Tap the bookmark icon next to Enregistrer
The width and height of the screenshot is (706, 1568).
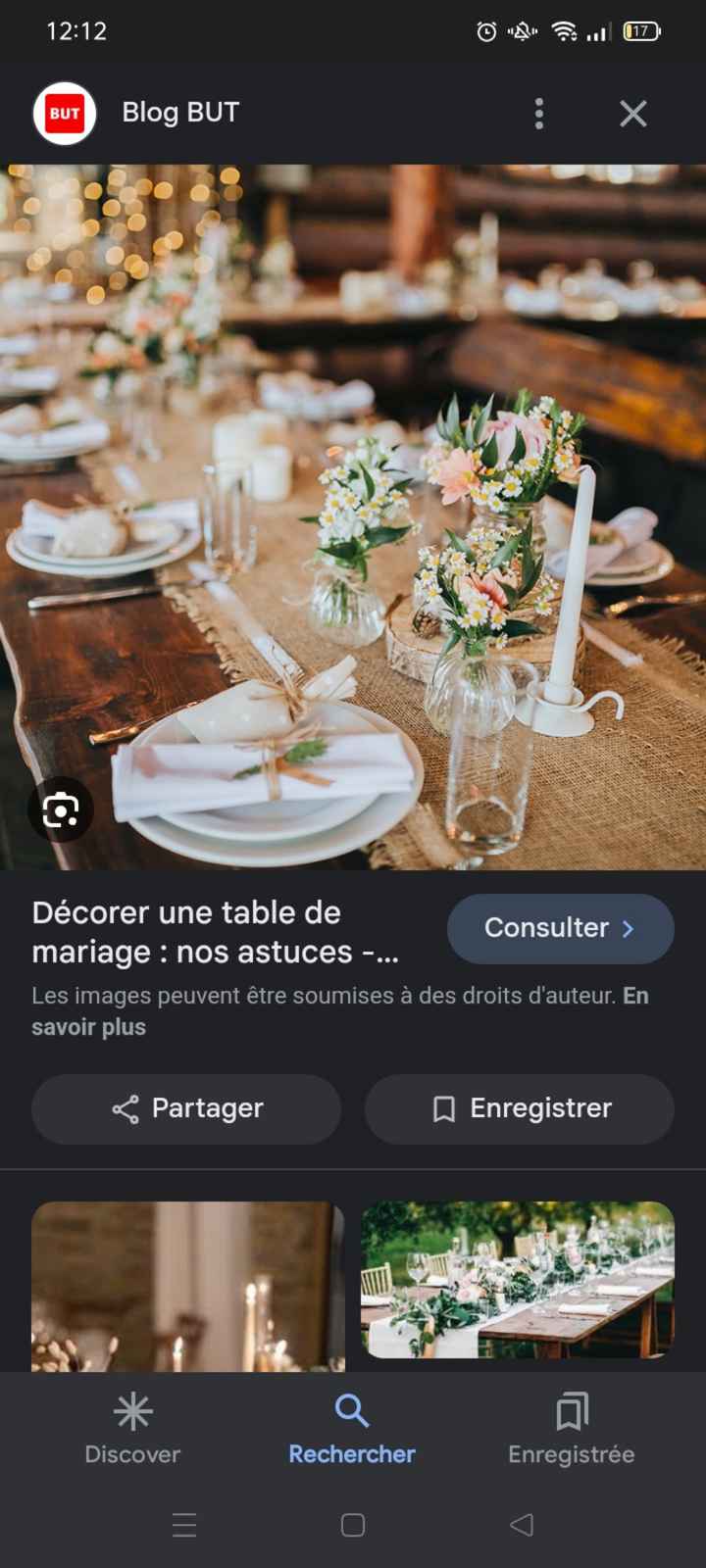click(443, 1108)
